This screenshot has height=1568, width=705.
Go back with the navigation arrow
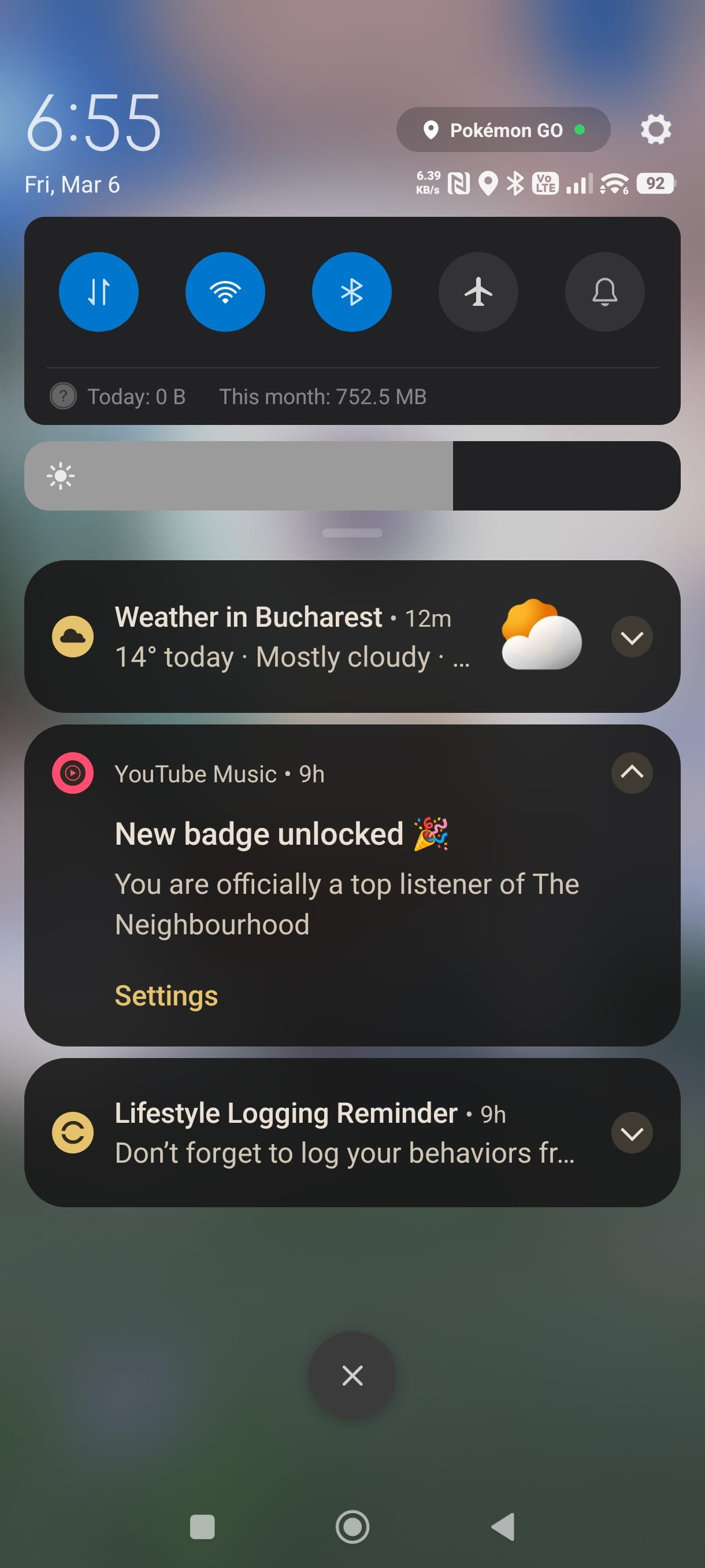pos(503,1526)
